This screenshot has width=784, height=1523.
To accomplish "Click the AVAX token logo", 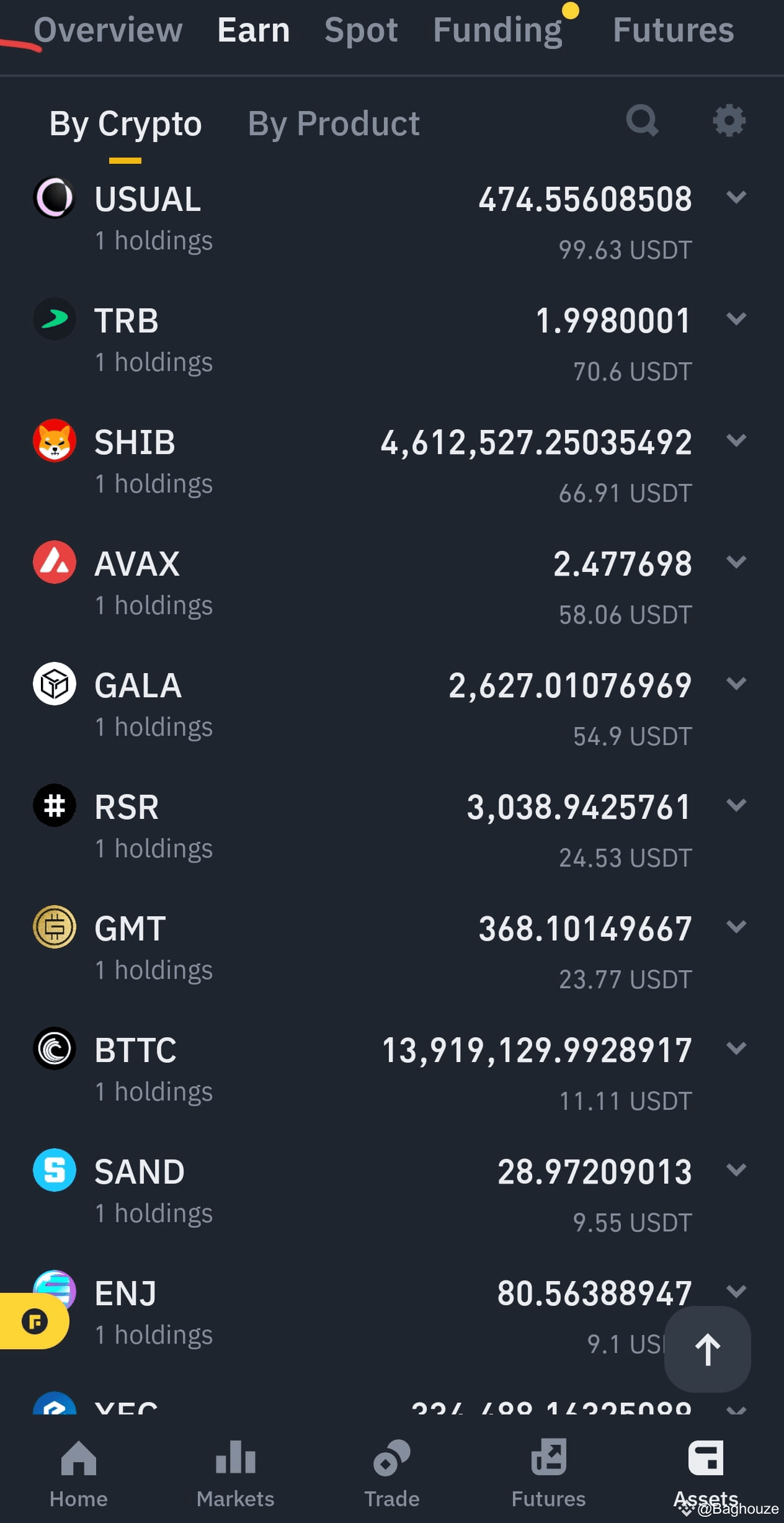I will (x=54, y=562).
